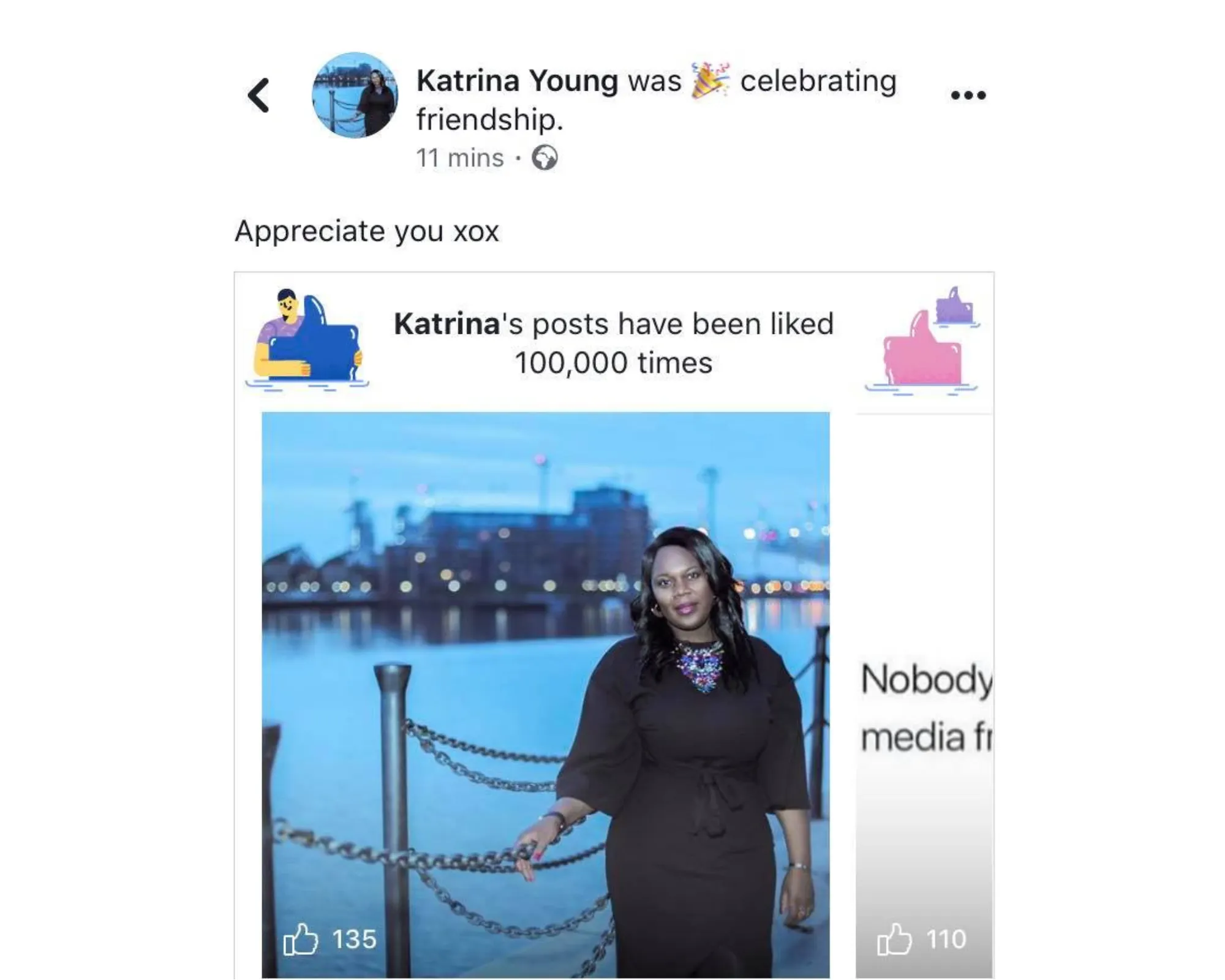Open Katrina Young's profile picture
Screen dimensions: 1225x980
[355, 96]
